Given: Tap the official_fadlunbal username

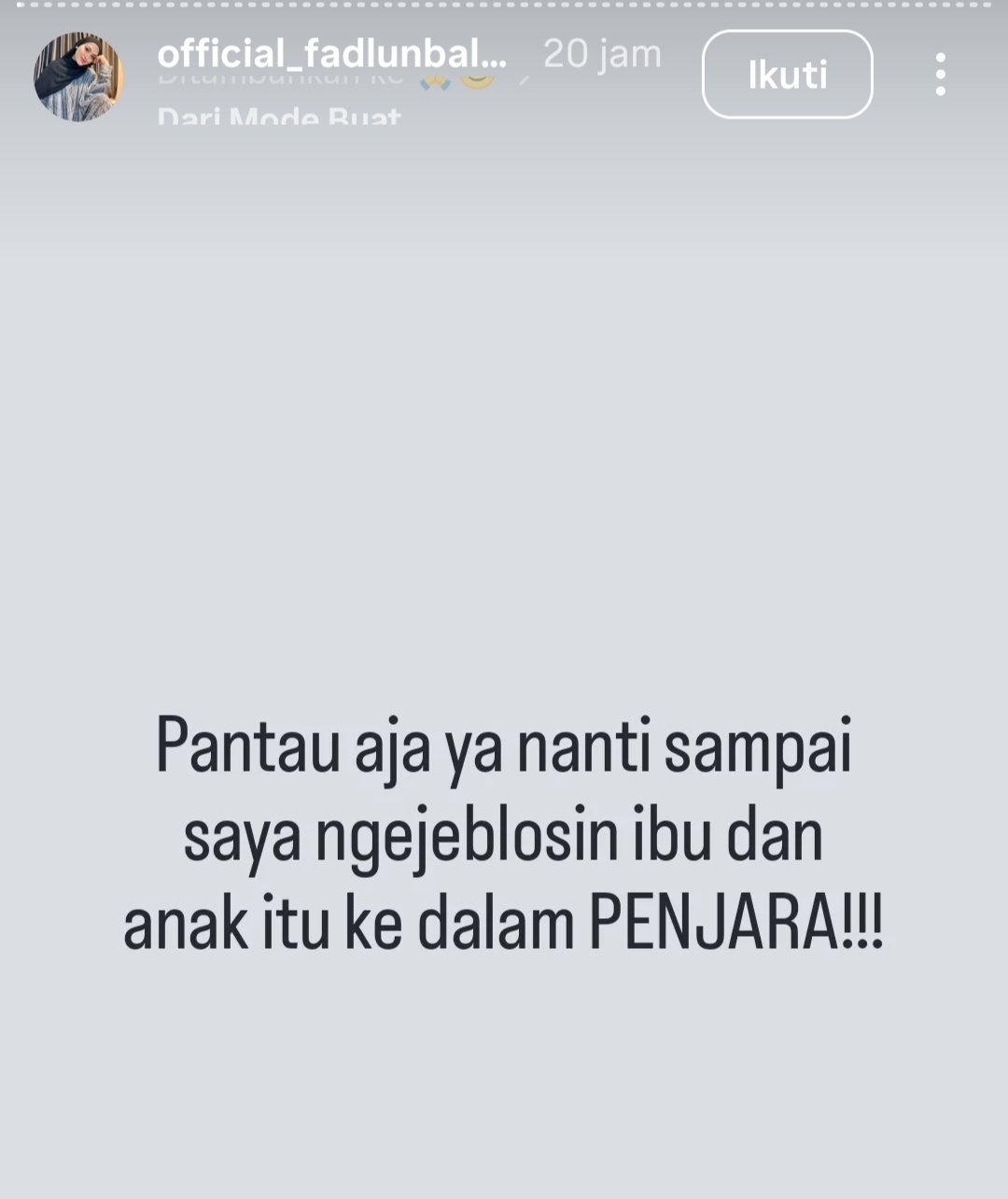Looking at the screenshot, I should (331, 54).
